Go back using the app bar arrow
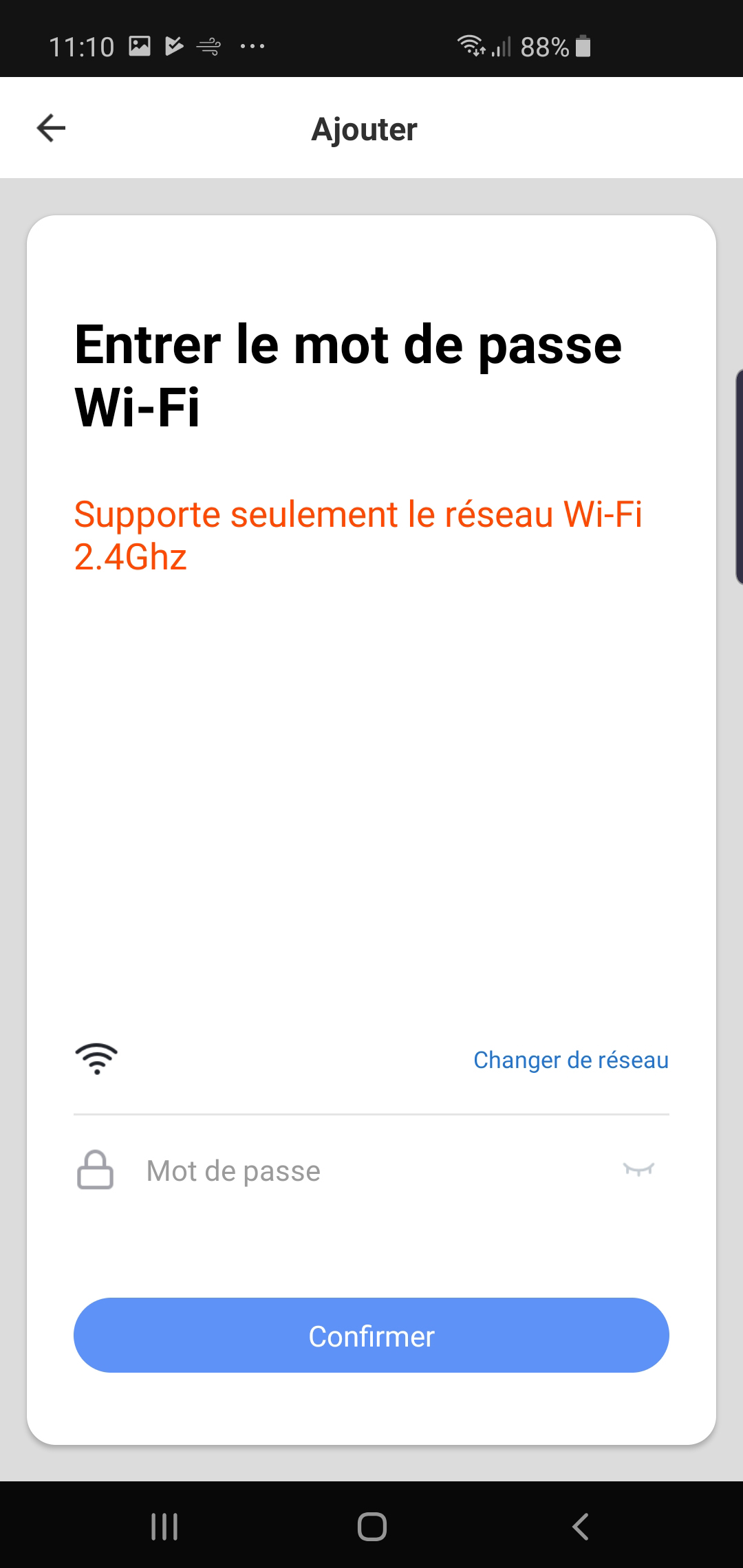The width and height of the screenshot is (743, 1568). click(51, 129)
